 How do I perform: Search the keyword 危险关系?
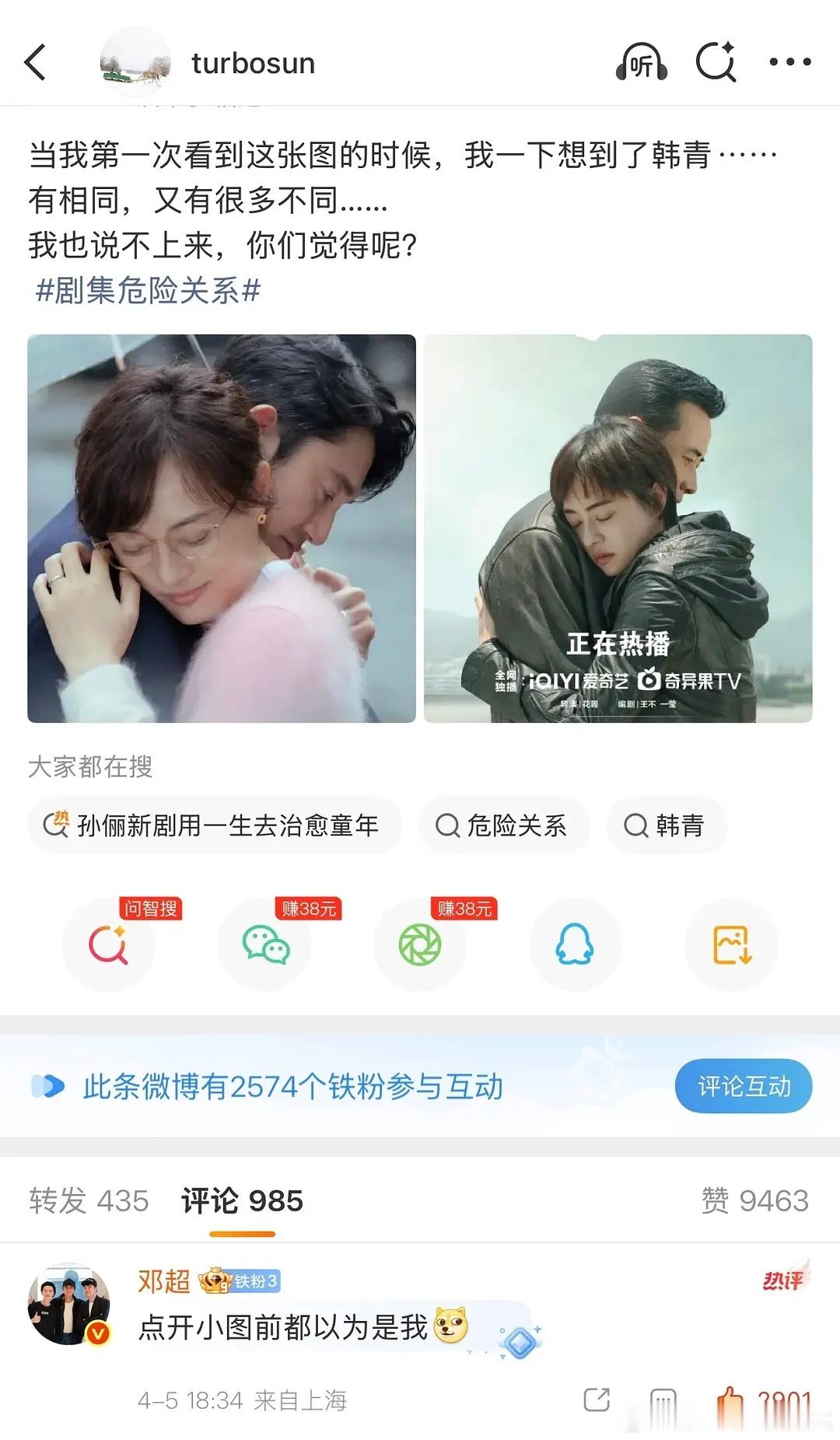click(502, 826)
